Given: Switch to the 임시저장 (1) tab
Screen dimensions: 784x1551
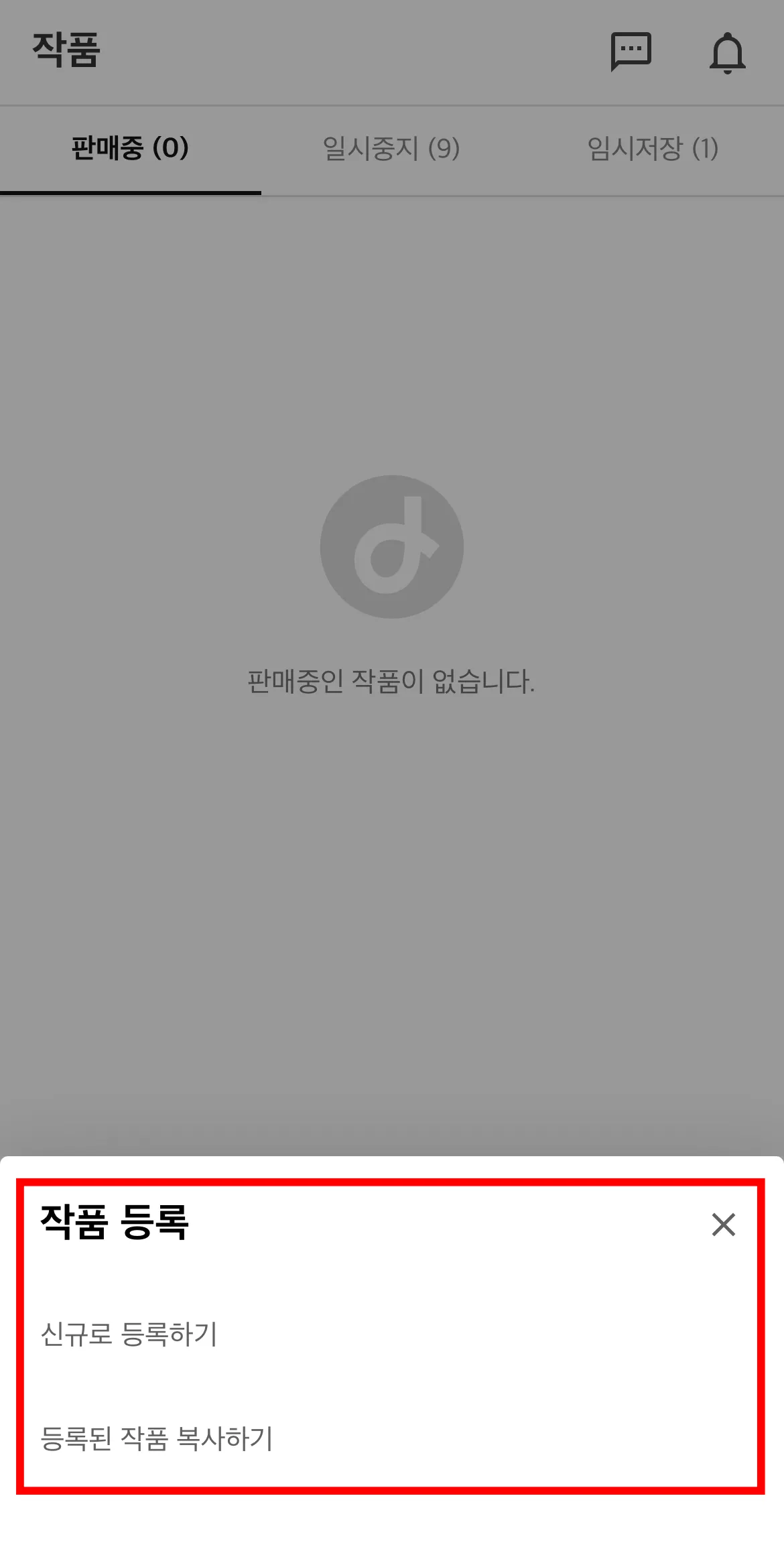Looking at the screenshot, I should click(653, 149).
